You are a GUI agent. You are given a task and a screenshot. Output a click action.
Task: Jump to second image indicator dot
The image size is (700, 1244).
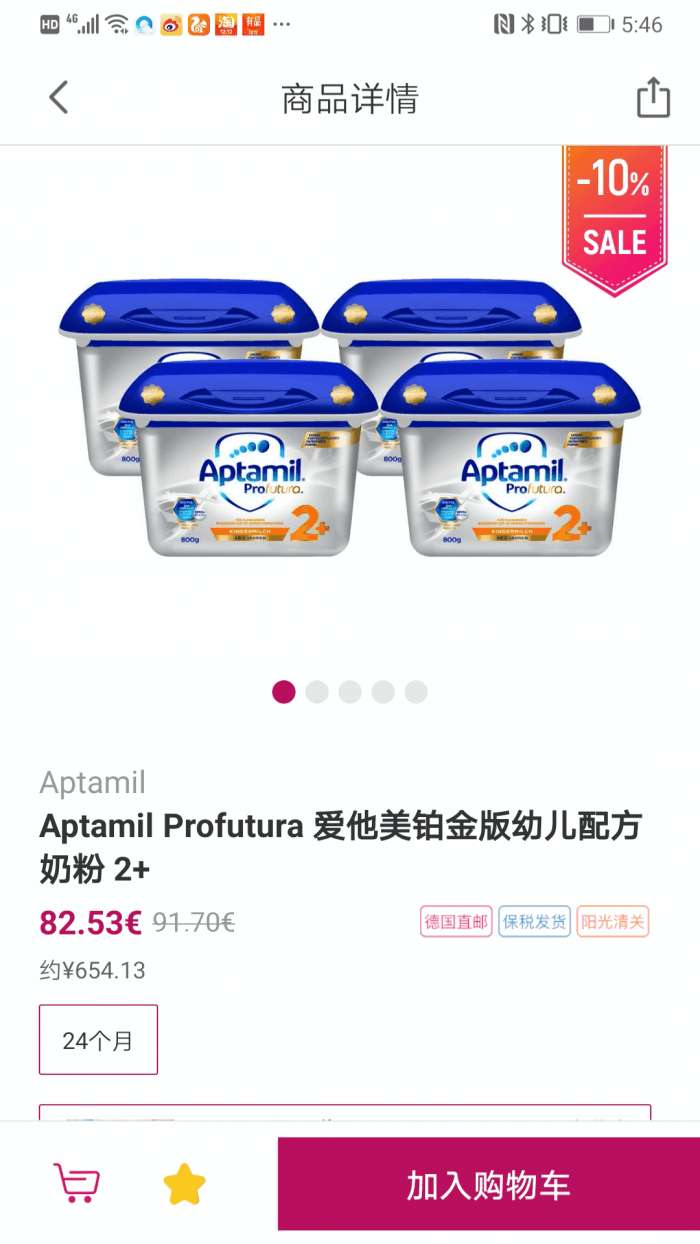tap(317, 692)
